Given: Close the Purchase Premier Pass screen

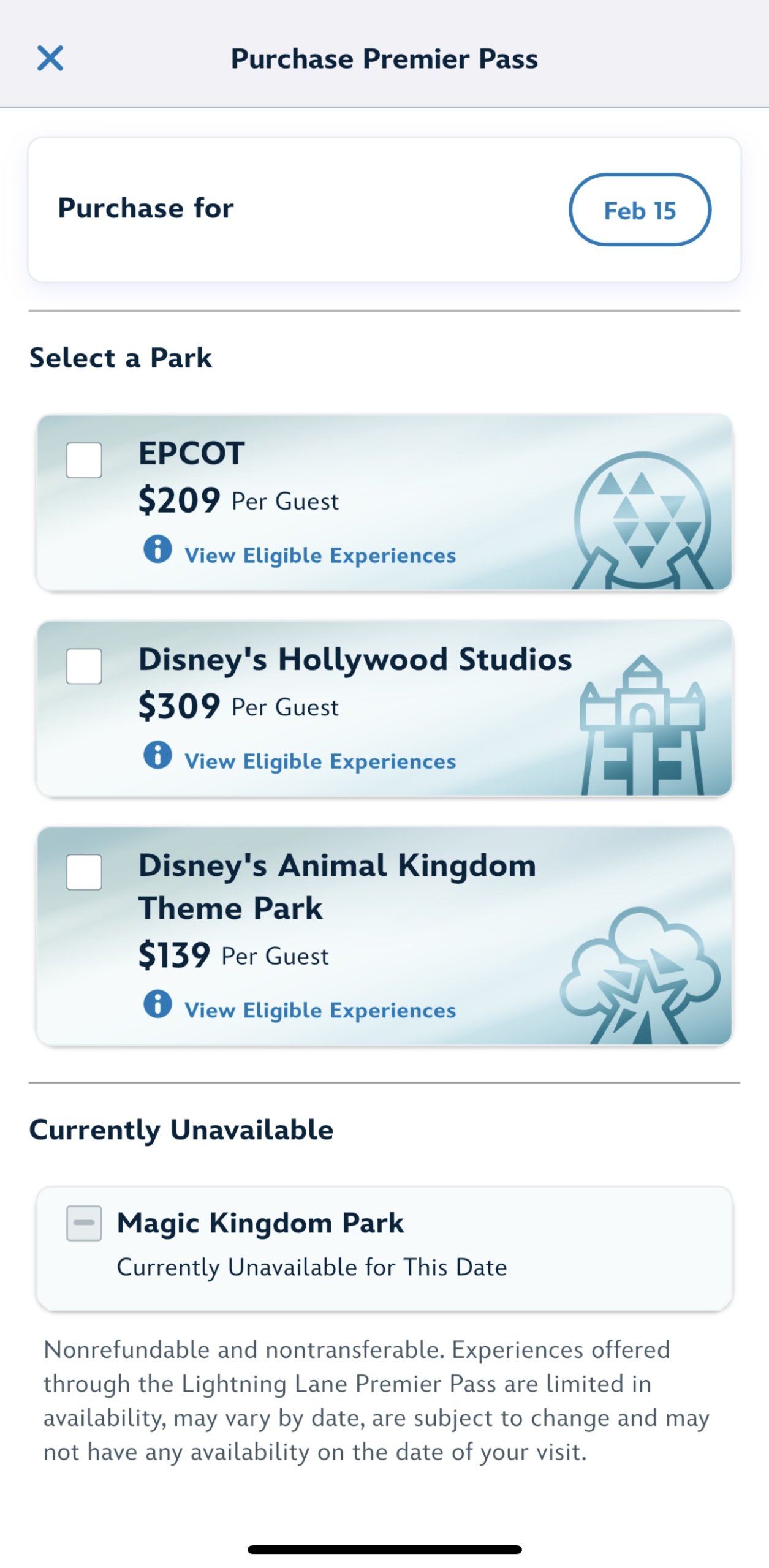Looking at the screenshot, I should click(x=50, y=58).
